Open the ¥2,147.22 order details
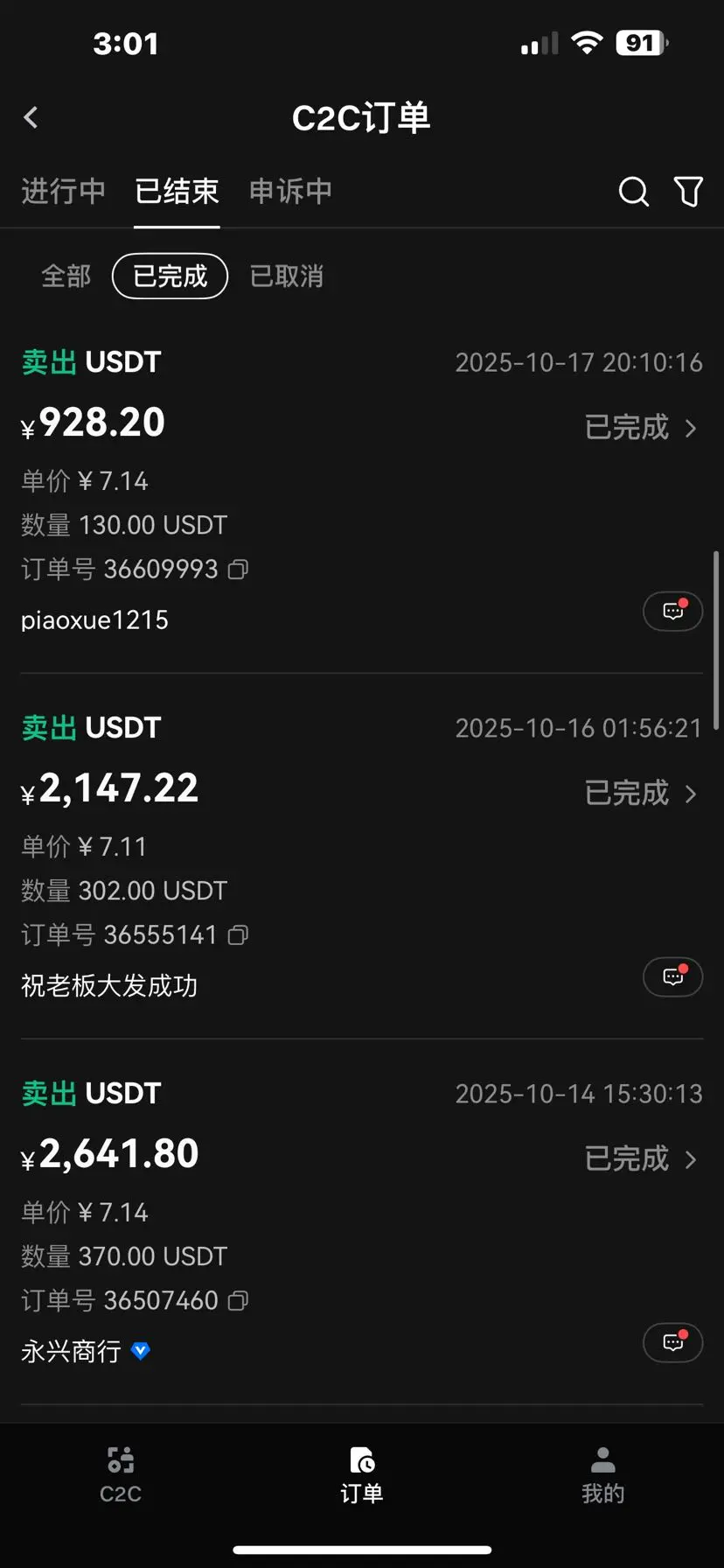The height and width of the screenshot is (1568, 724). tap(640, 794)
